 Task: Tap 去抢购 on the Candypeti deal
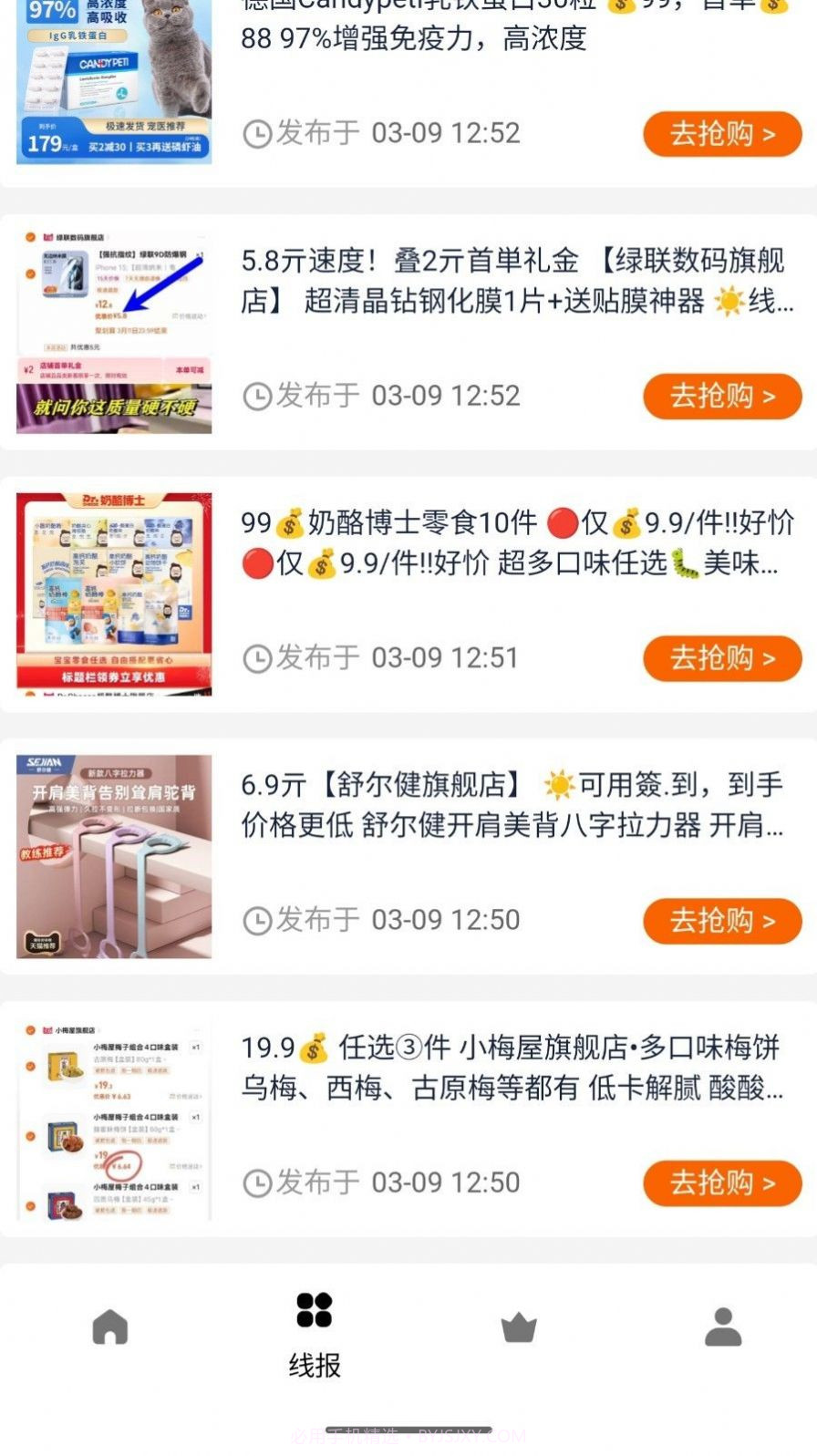721,133
